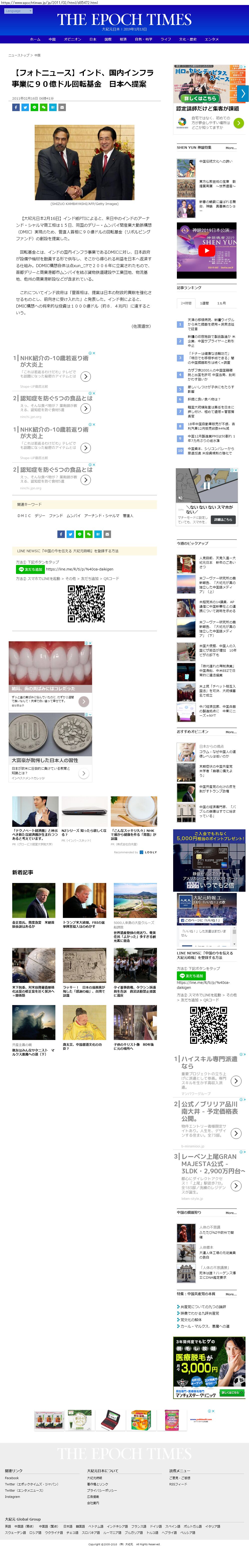The height and width of the screenshot is (1568, 249).
Task: Tap More next to SHEN YUN 神韻特集
Action: (x=230, y=147)
